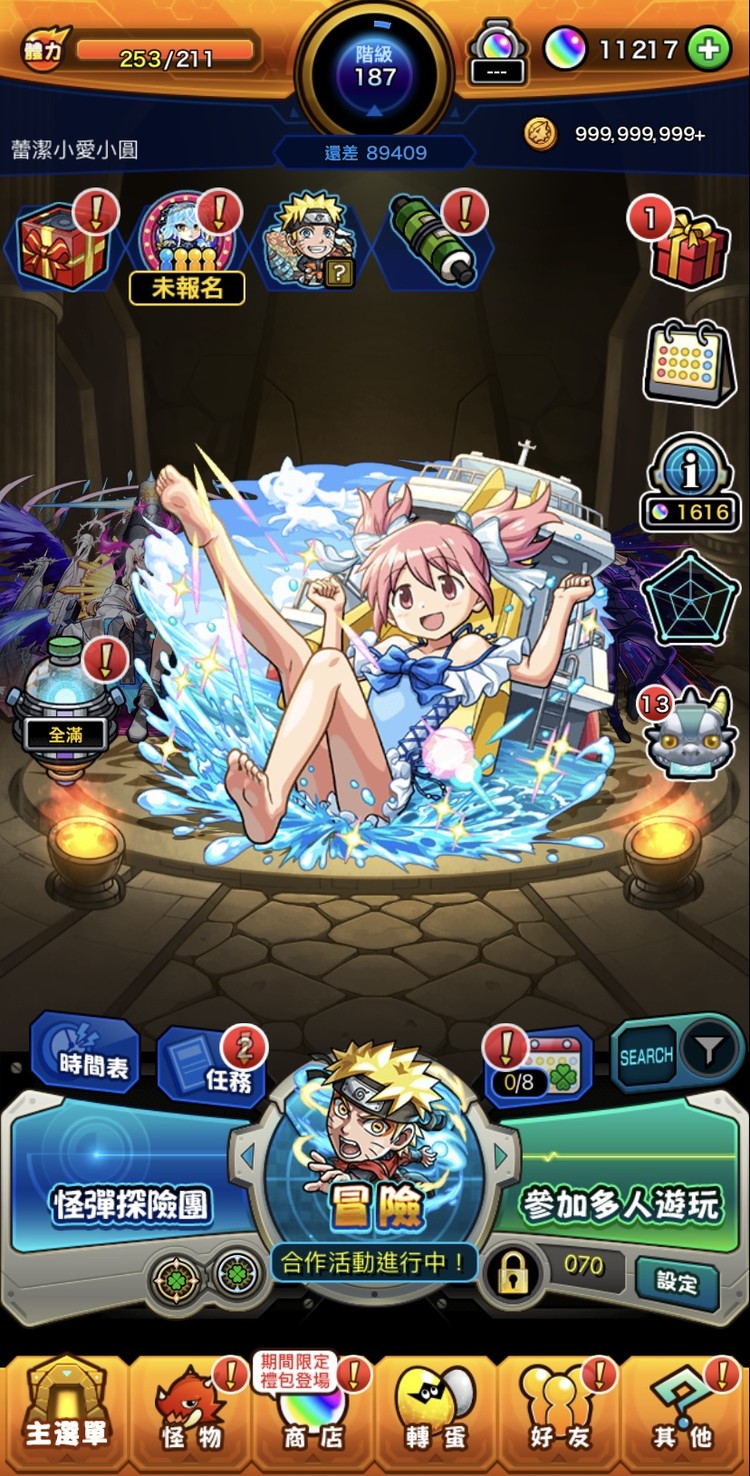This screenshot has height=1476, width=750.
Task: Open 設定 settings button
Action: (677, 1281)
